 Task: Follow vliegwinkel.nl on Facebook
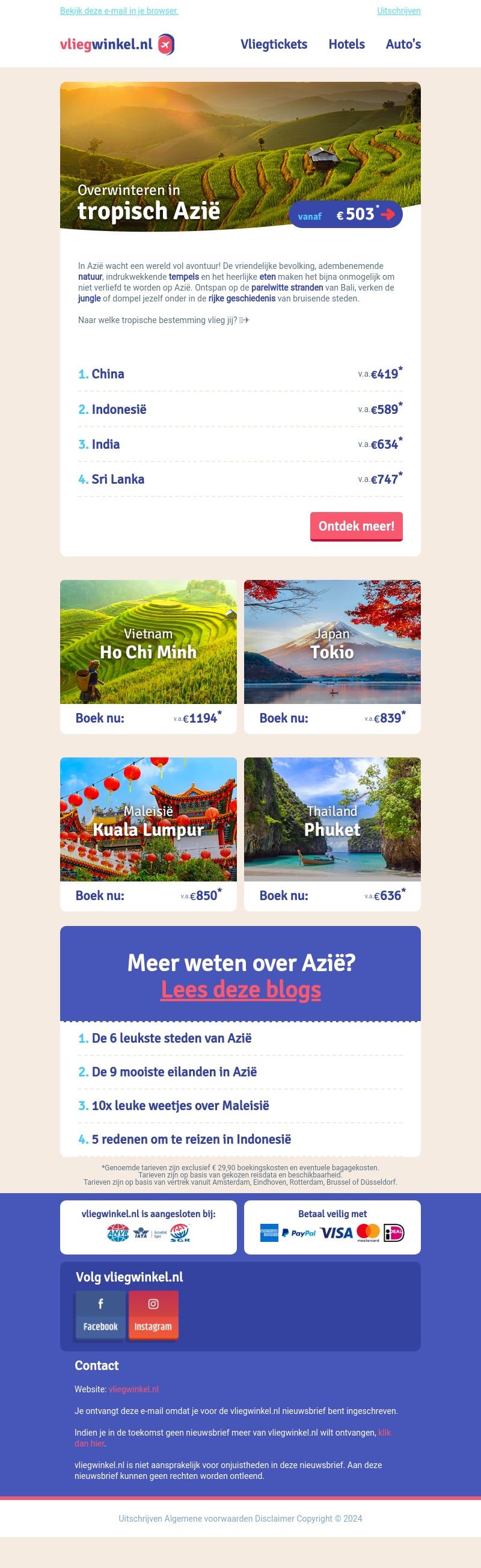tap(100, 1314)
